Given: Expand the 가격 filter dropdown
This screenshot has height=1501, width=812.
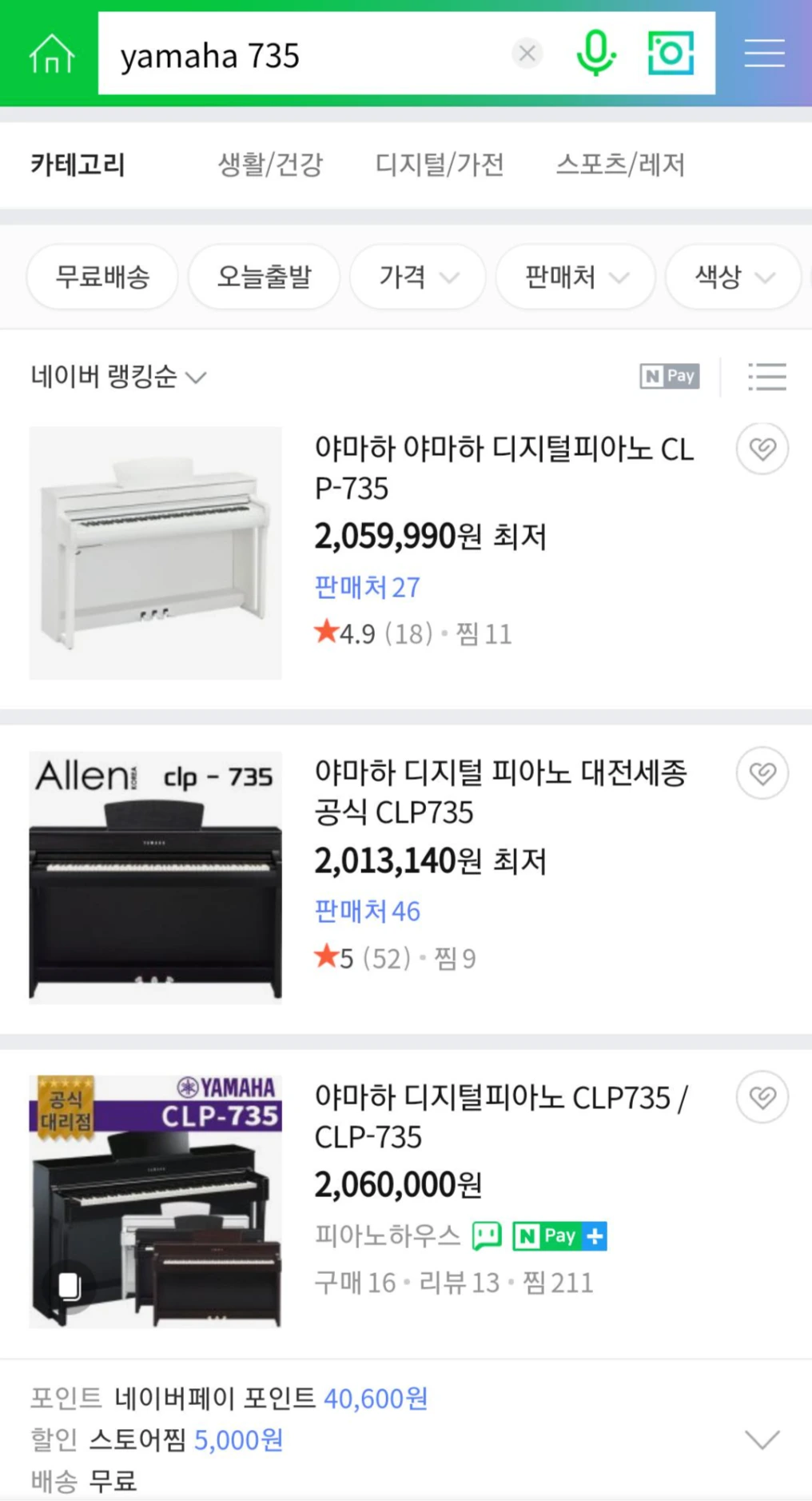Looking at the screenshot, I should pos(418,277).
